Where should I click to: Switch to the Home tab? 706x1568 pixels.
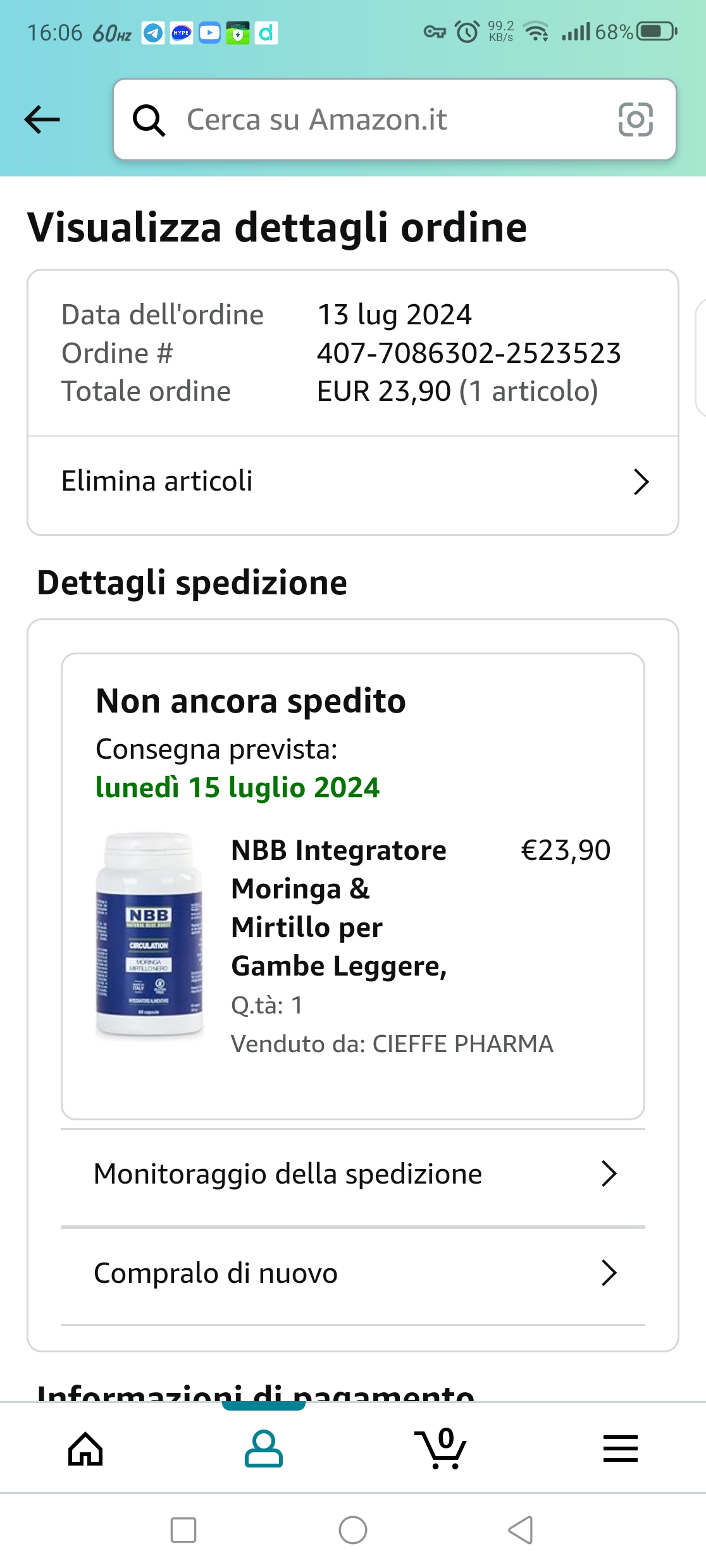85,1449
